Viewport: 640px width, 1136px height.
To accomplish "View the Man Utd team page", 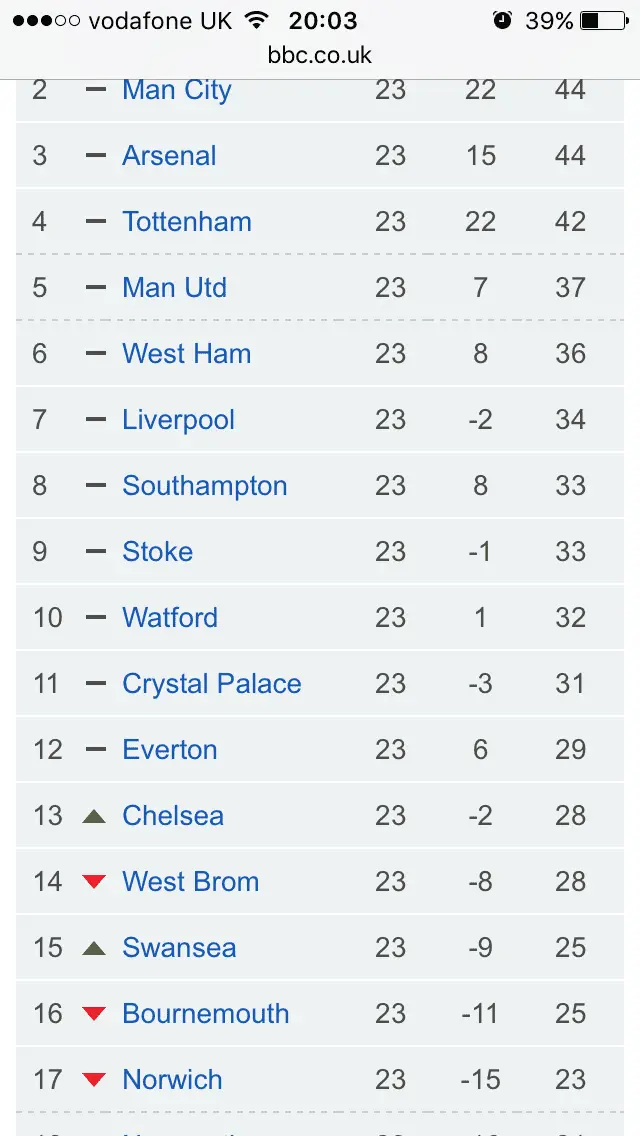I will pos(174,288).
